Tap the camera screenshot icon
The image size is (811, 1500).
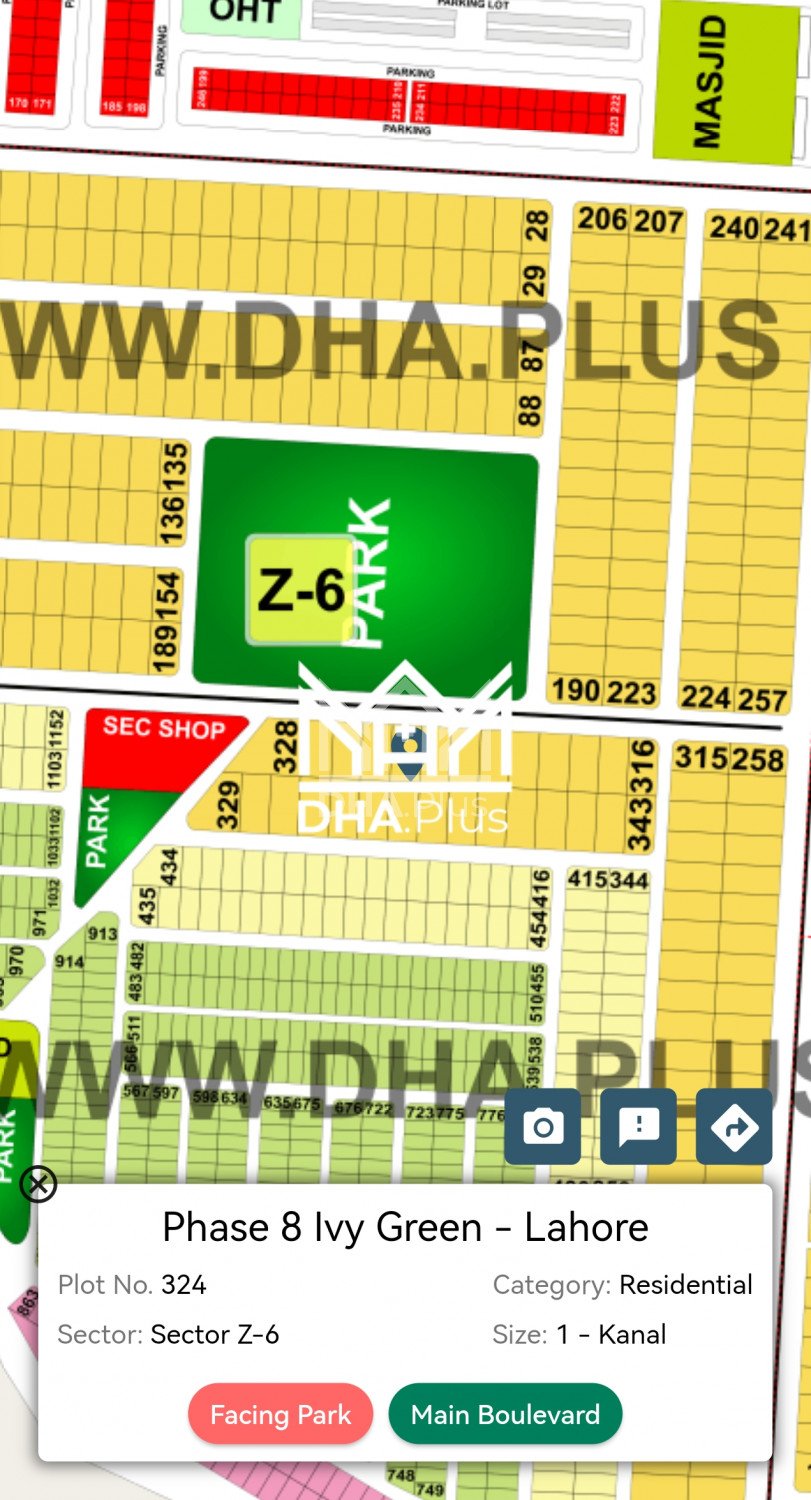coord(543,1127)
